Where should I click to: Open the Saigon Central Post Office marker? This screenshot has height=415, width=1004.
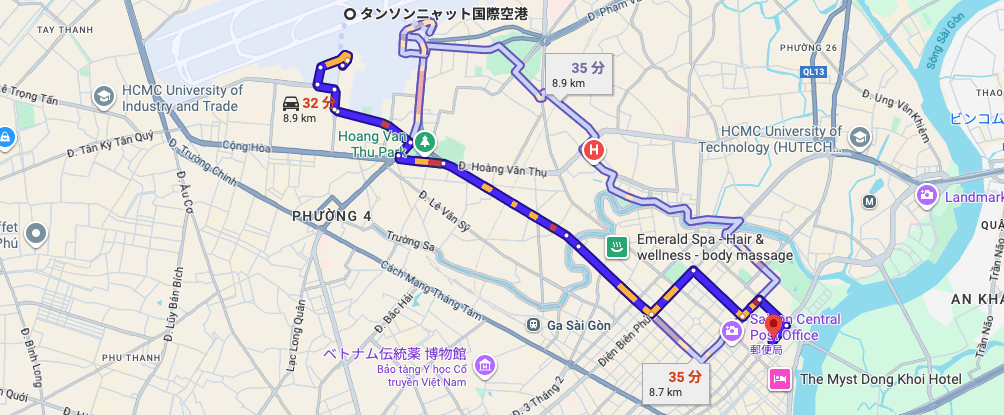733,329
